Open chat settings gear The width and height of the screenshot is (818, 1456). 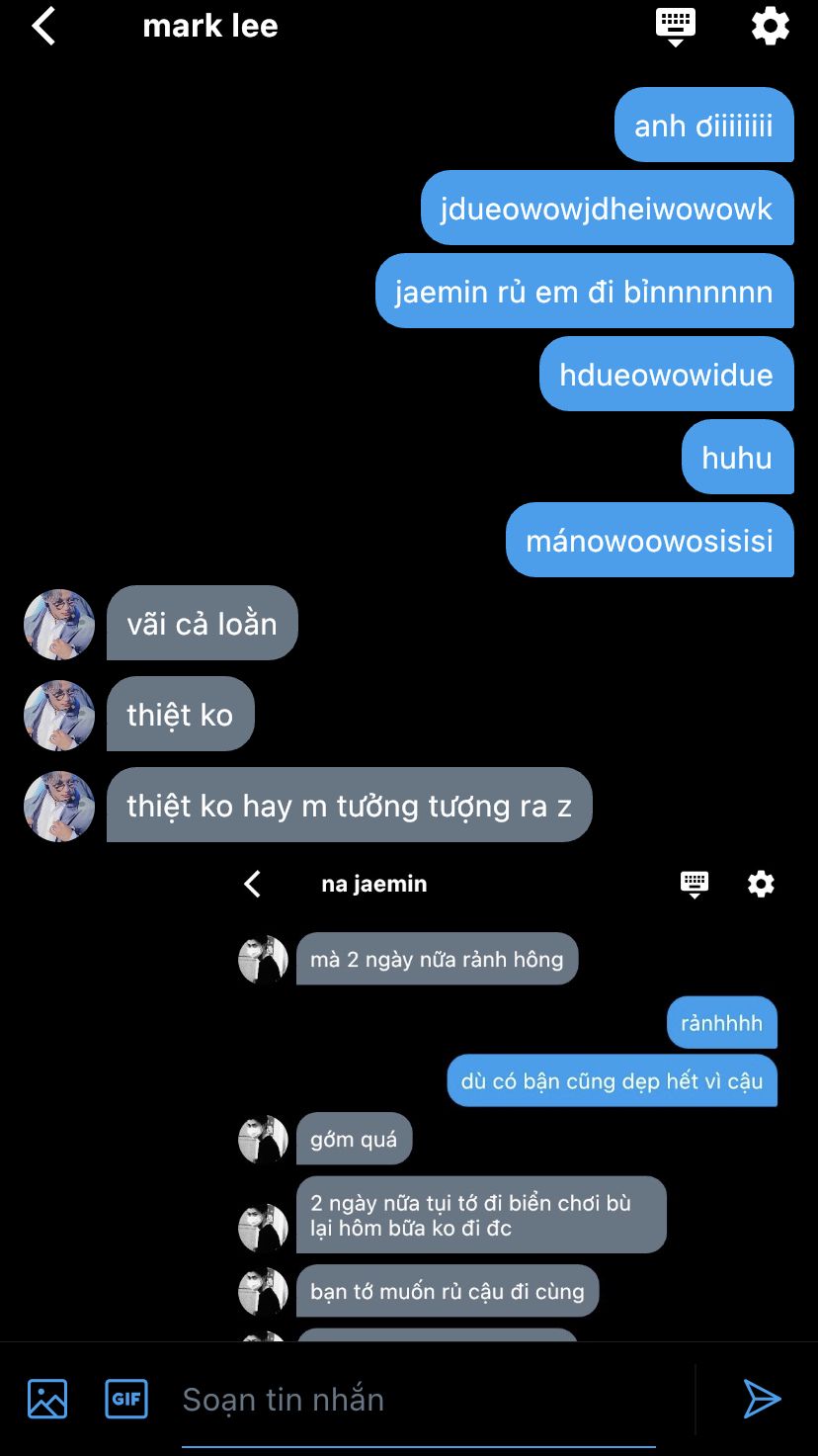[x=771, y=26]
